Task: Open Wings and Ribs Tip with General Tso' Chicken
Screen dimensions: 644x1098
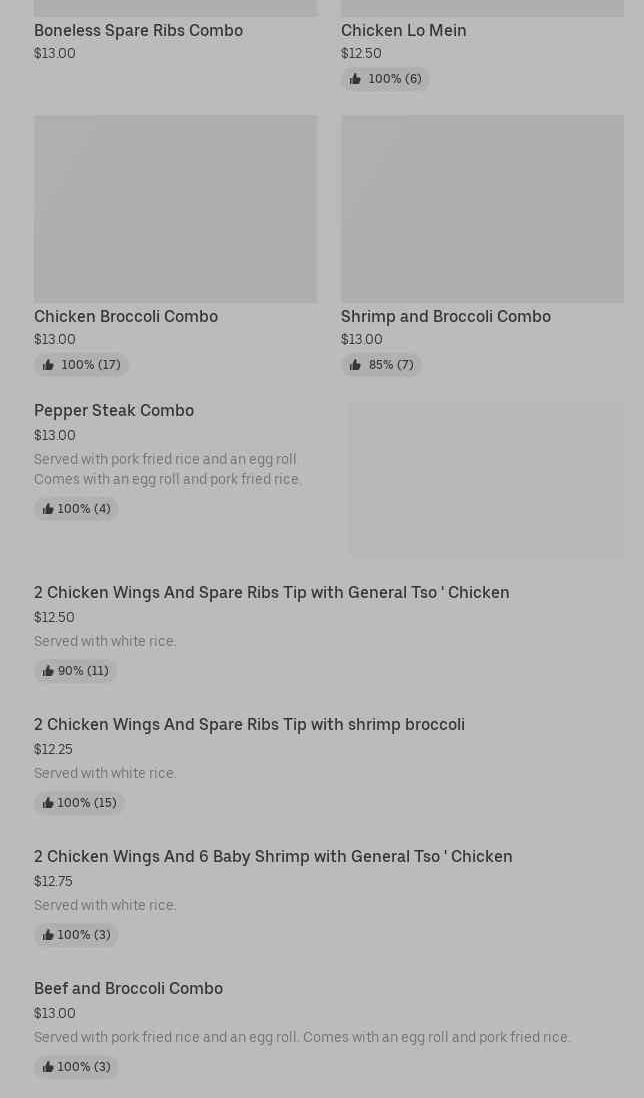Action: pos(328,631)
